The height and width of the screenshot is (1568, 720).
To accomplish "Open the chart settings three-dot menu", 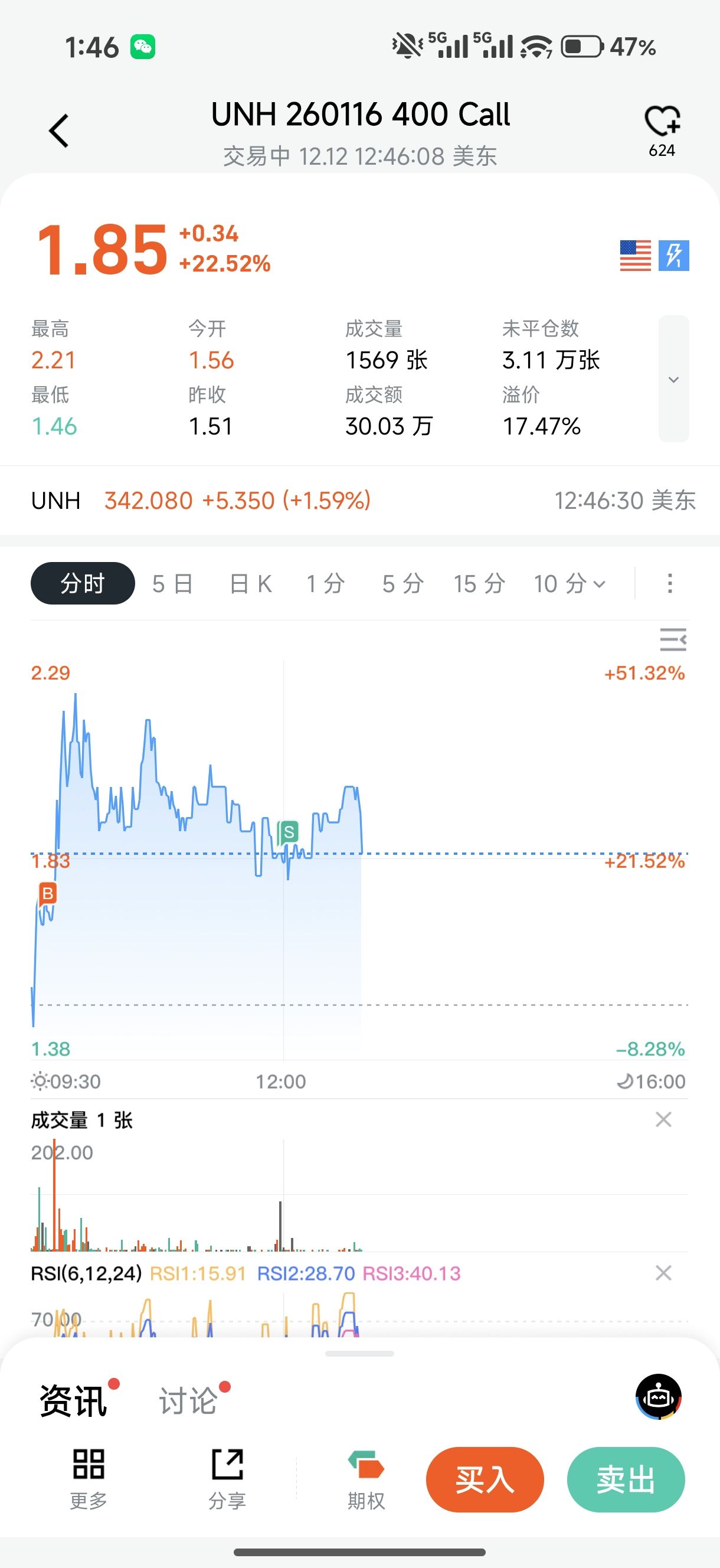I will (669, 583).
